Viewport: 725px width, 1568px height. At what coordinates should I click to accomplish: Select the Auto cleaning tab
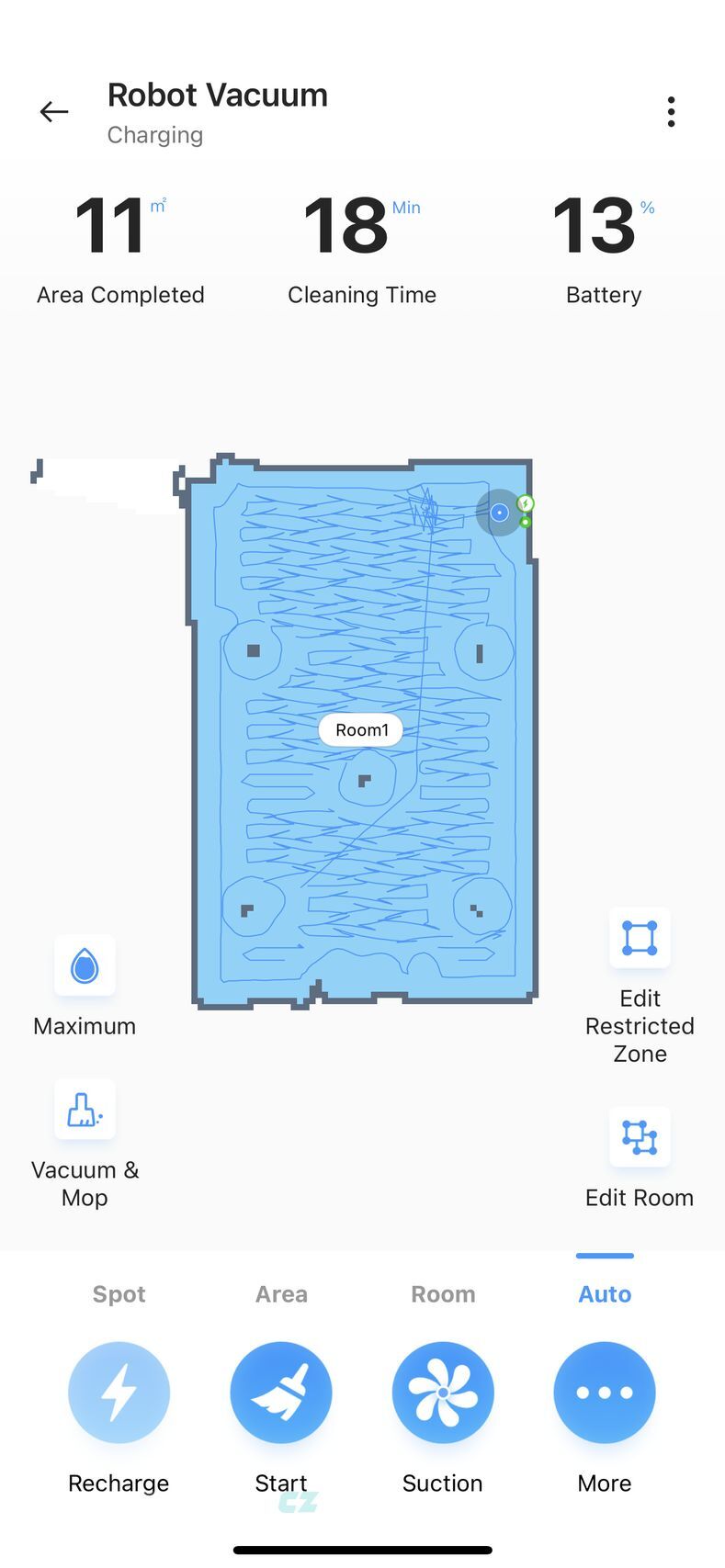pyautogui.click(x=605, y=1294)
